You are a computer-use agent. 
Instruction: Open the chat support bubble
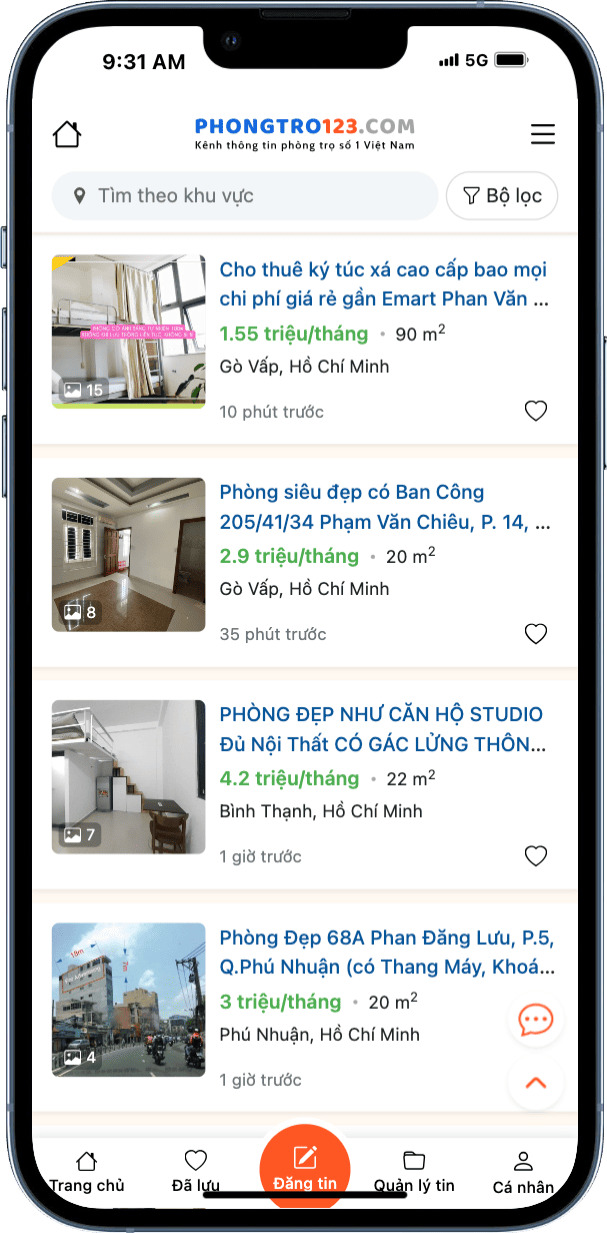(536, 1020)
